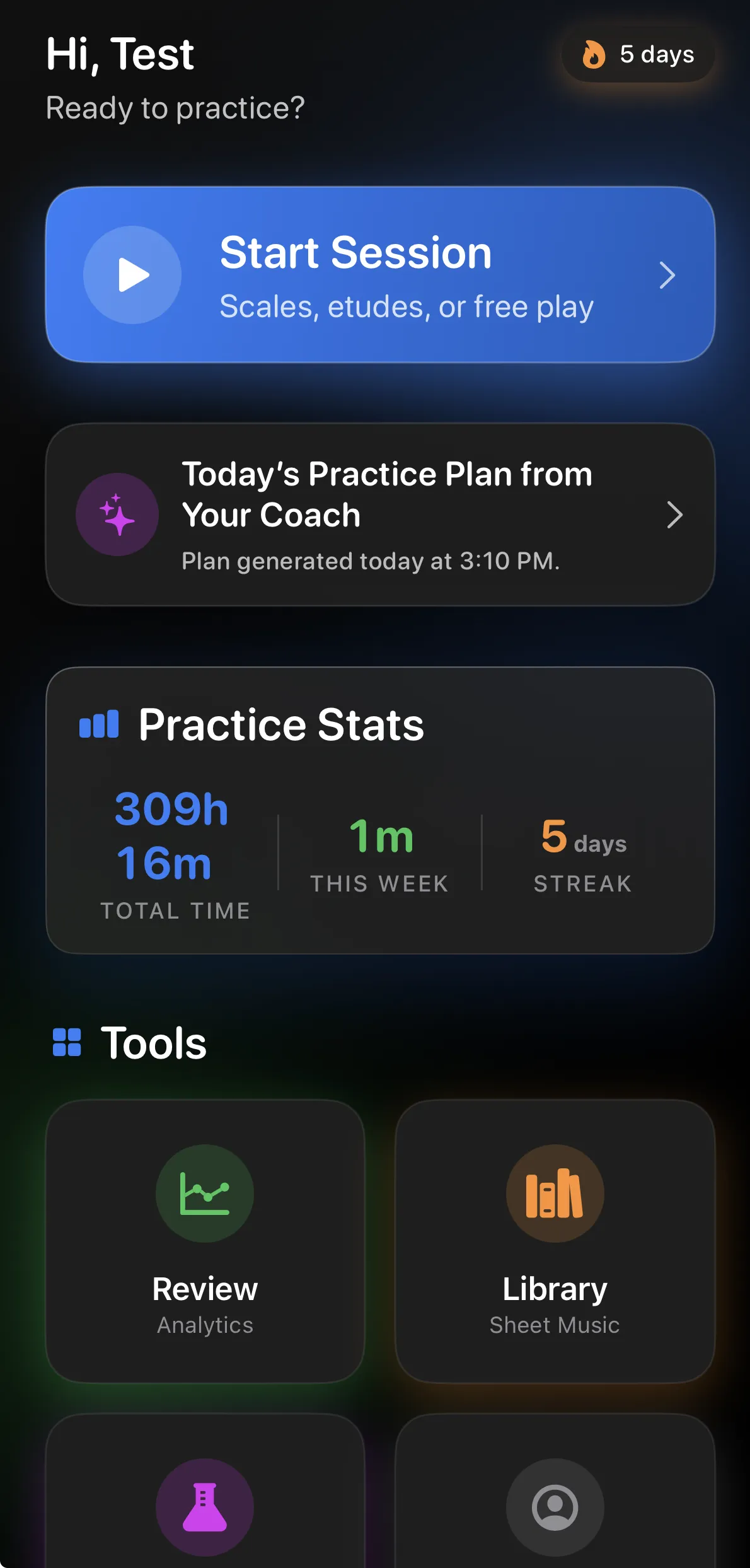
Task: Tap the purple sparkle coach icon
Action: [x=117, y=514]
